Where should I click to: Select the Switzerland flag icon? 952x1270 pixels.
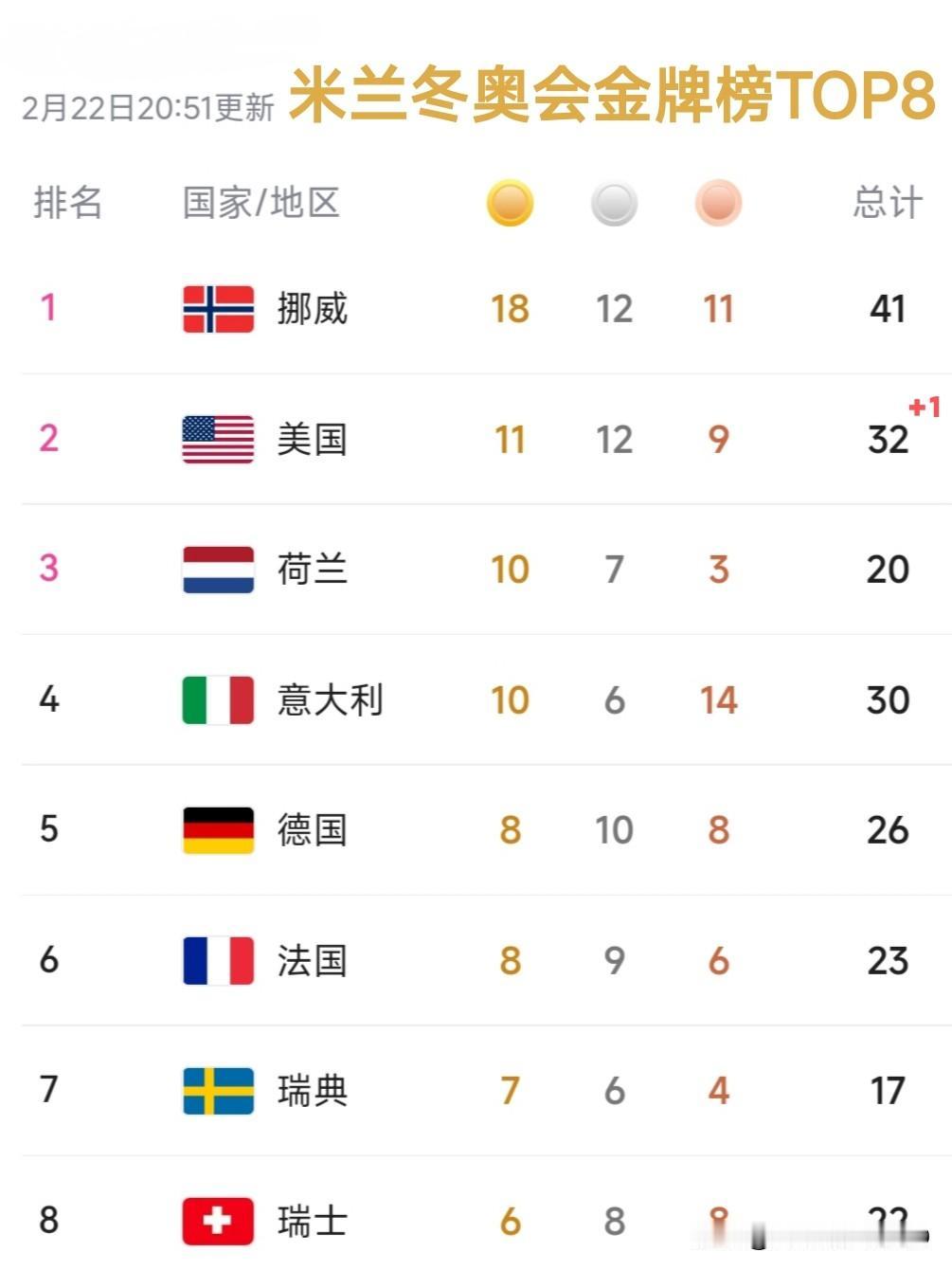tap(217, 1222)
